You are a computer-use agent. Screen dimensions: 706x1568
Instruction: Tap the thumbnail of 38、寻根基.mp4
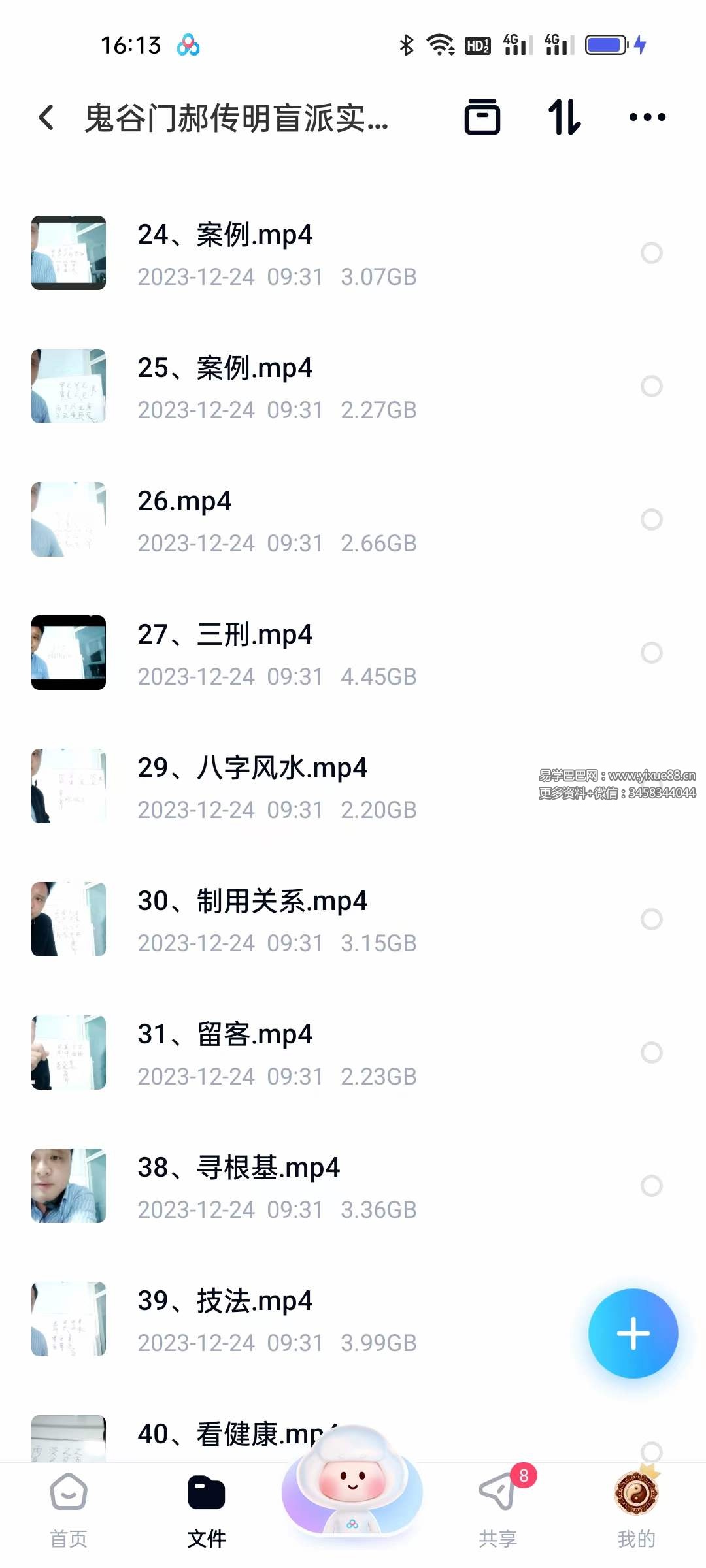coord(68,1186)
